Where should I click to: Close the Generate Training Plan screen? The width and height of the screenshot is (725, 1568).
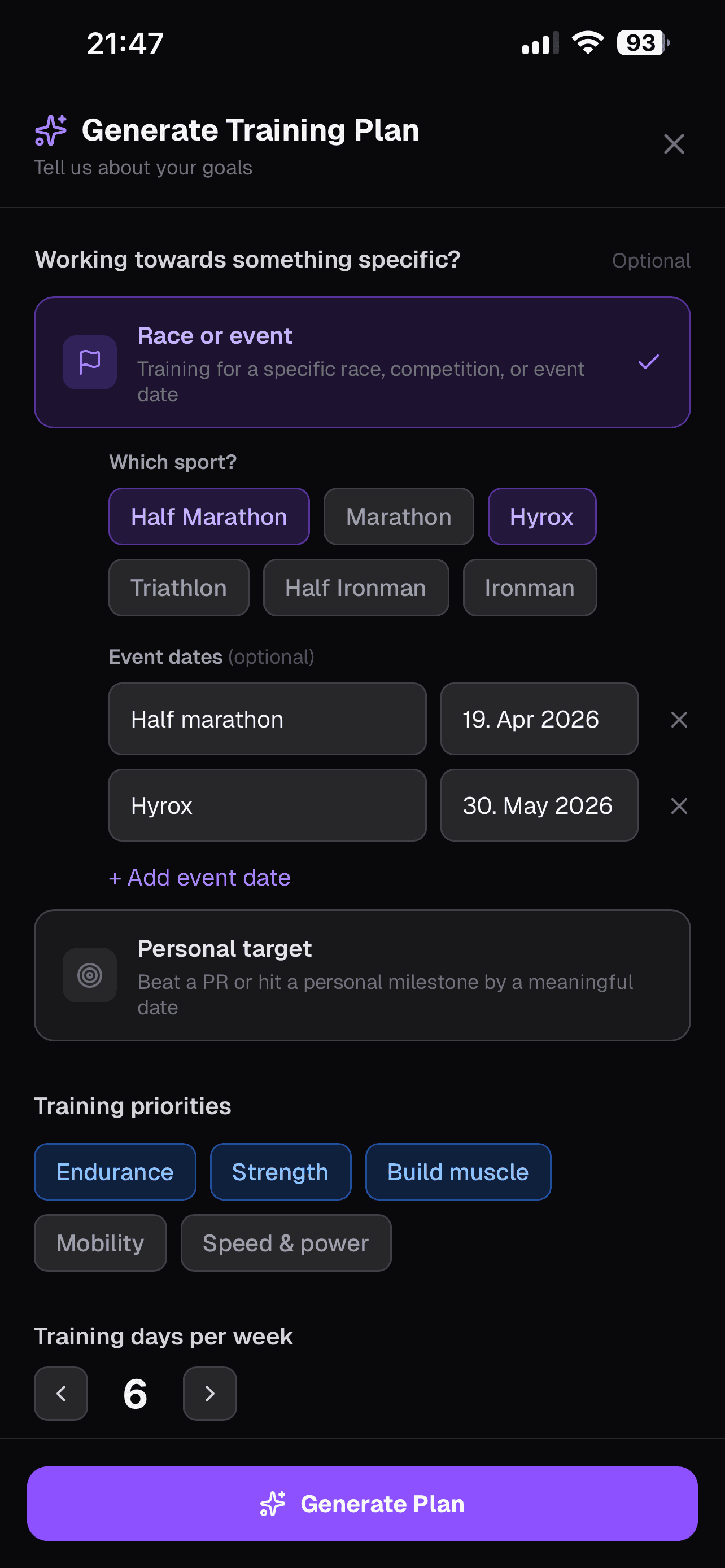674,144
